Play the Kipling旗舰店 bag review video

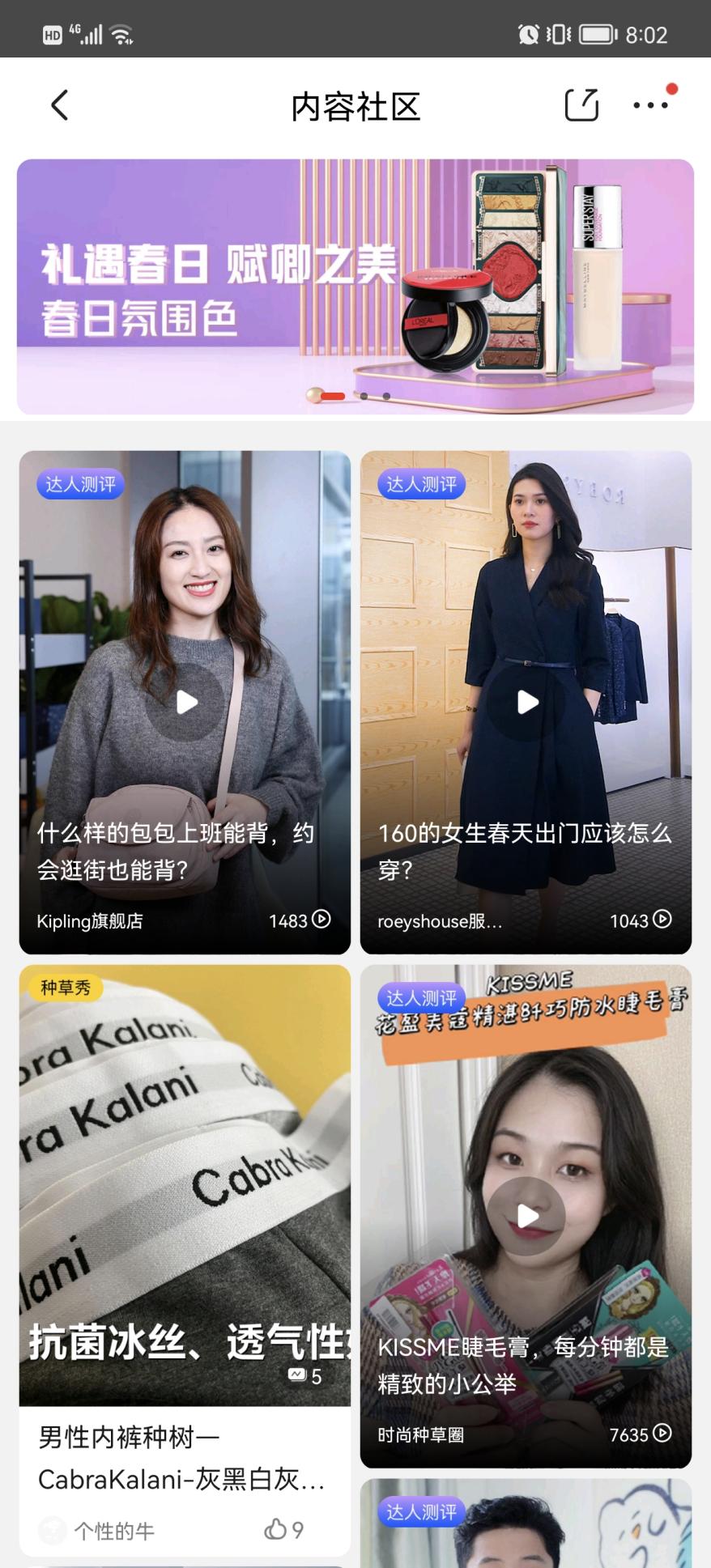(x=185, y=702)
